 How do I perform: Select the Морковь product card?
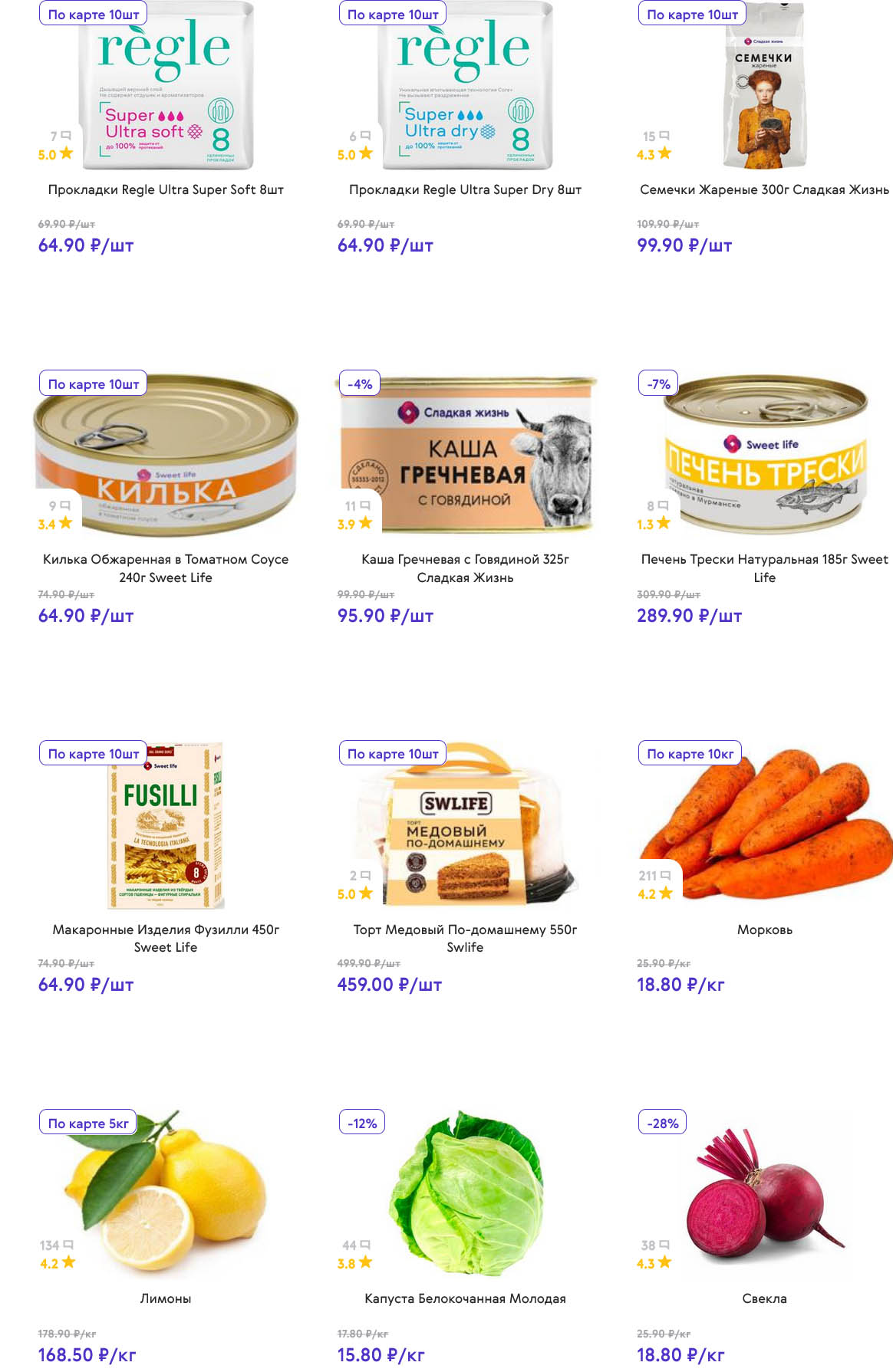pos(764,929)
